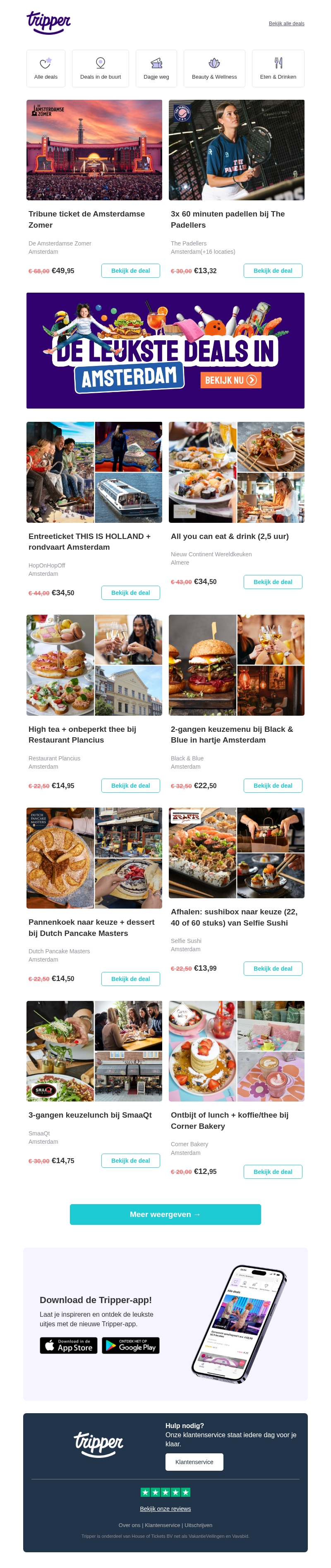Viewport: 331px width, 1568px height.
Task: View the Selfie Sushi sushibox deal
Action: 273,969
